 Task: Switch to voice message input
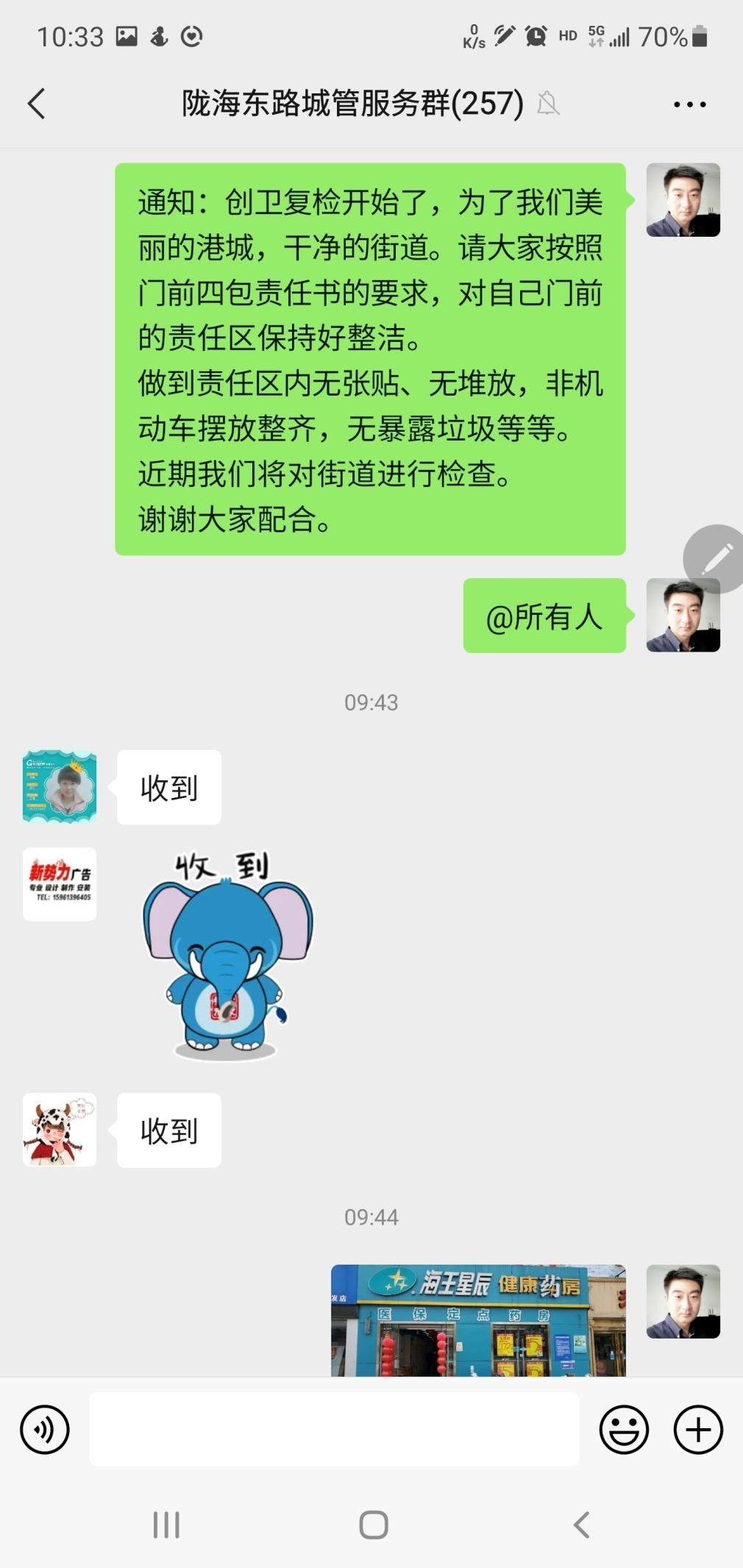(45, 1429)
